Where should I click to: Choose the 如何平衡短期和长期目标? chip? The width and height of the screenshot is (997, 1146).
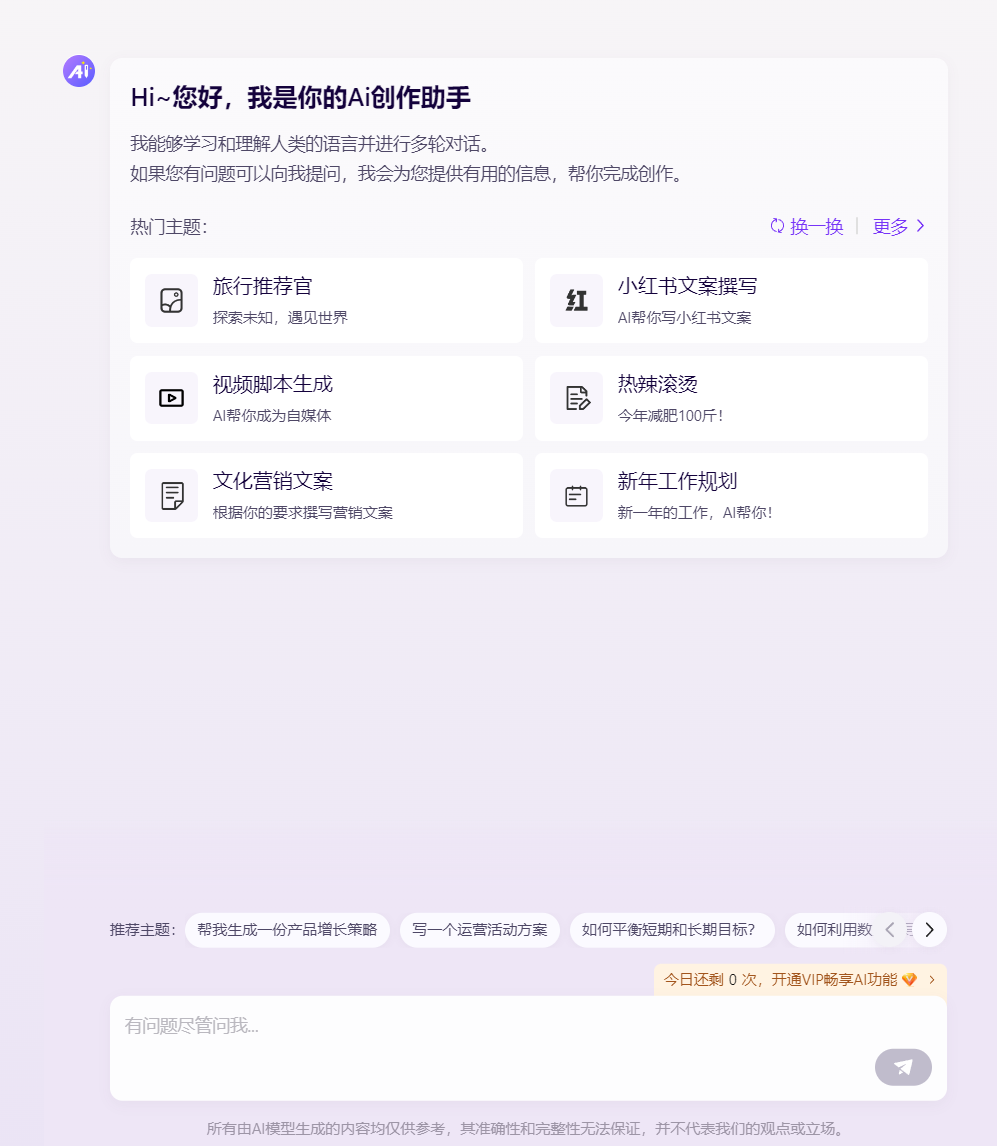tap(672, 930)
